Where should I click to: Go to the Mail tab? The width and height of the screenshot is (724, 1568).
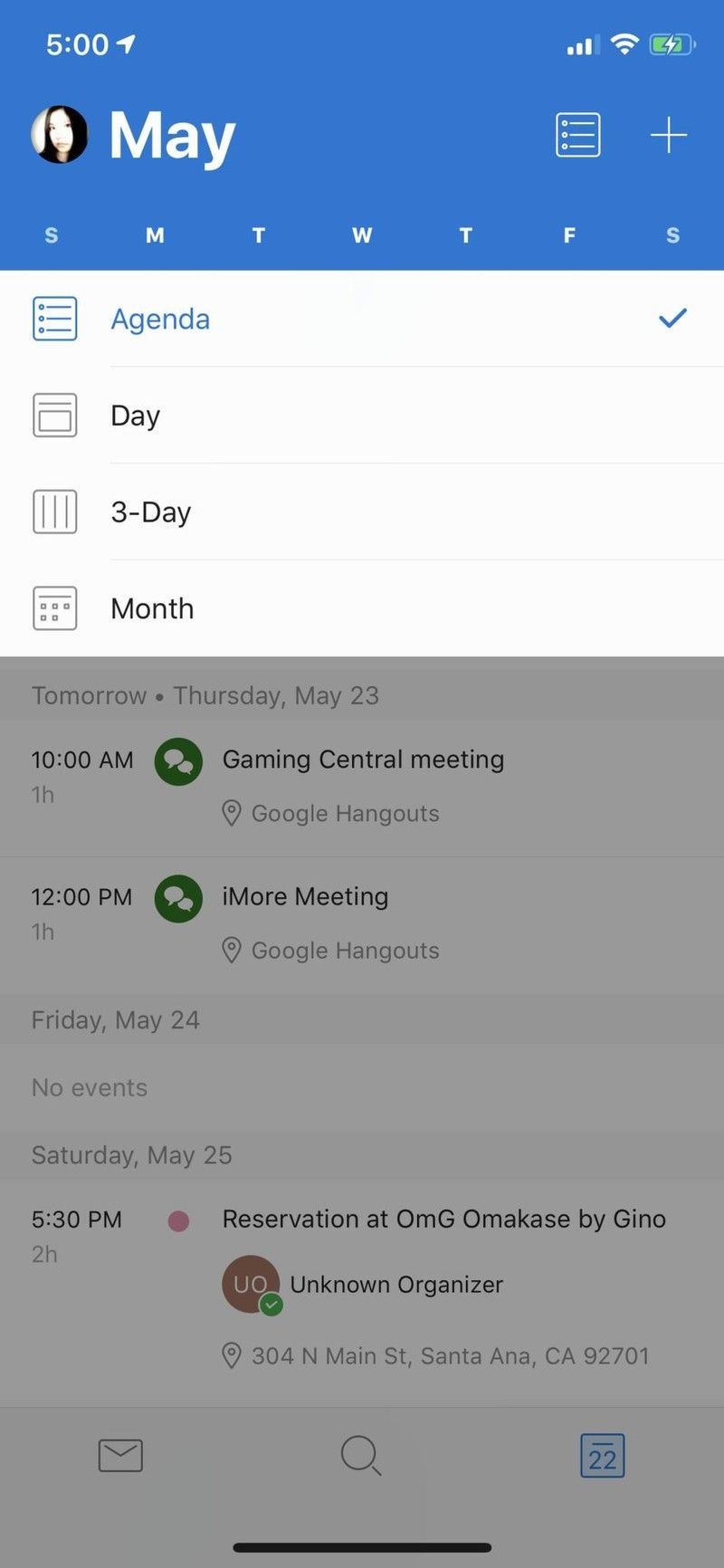120,1455
